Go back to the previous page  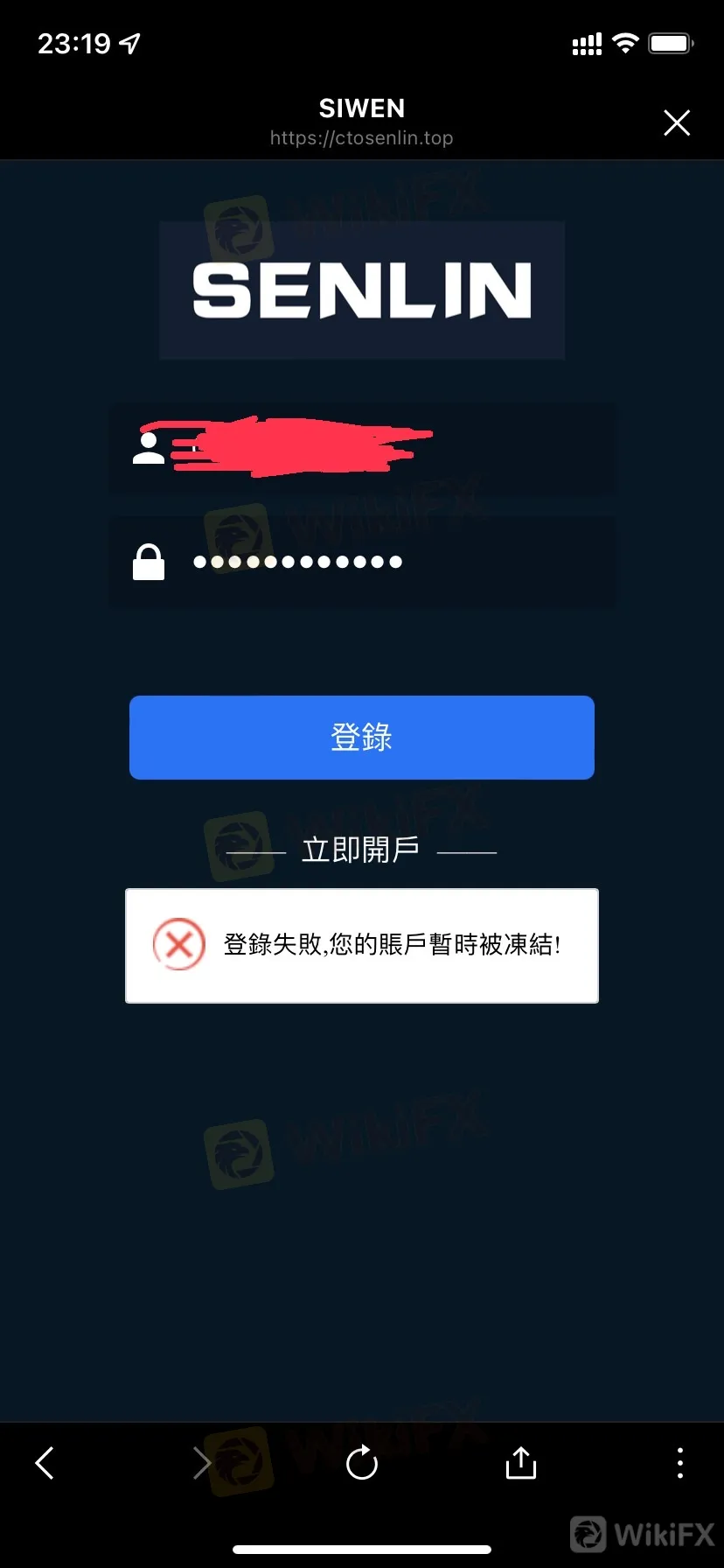point(45,1462)
